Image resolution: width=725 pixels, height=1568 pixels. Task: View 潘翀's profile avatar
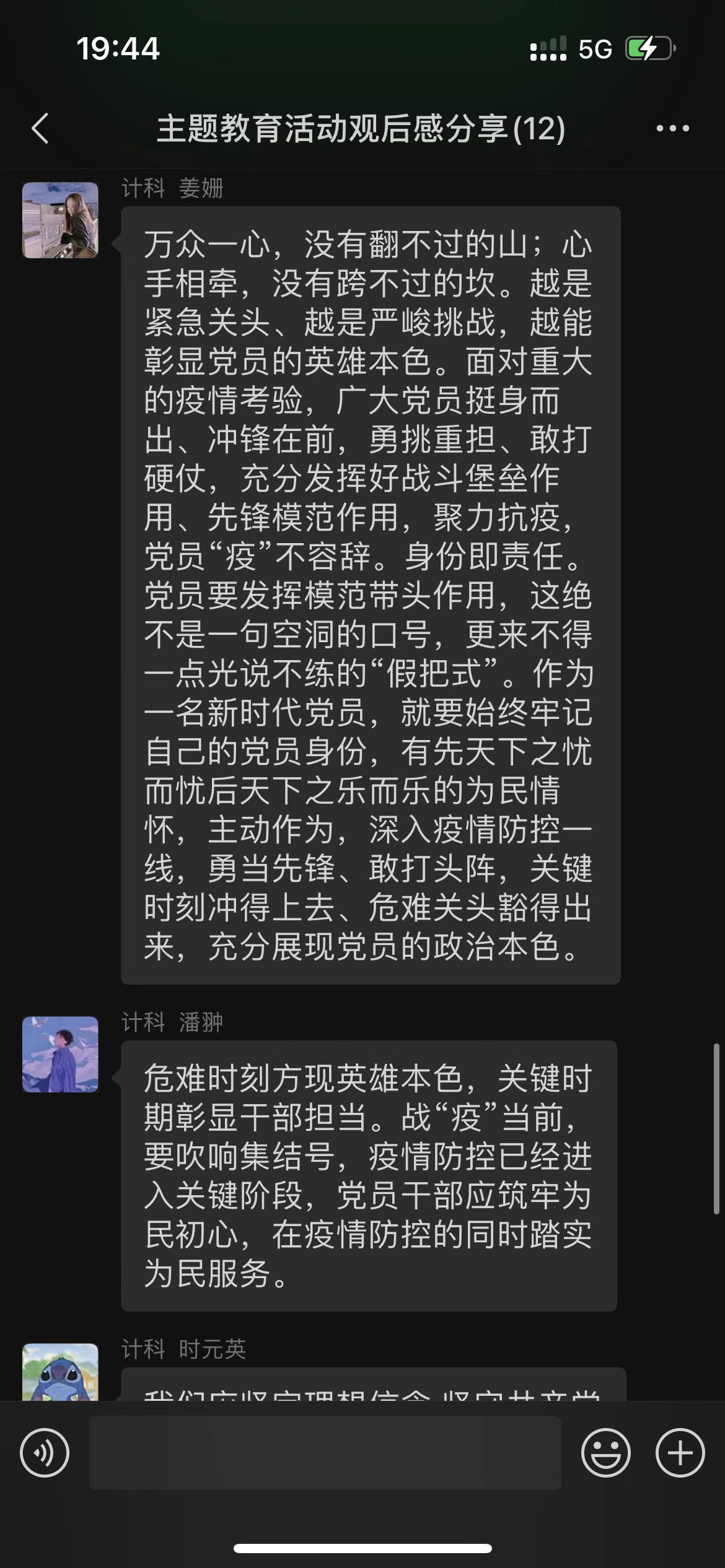point(60,1054)
